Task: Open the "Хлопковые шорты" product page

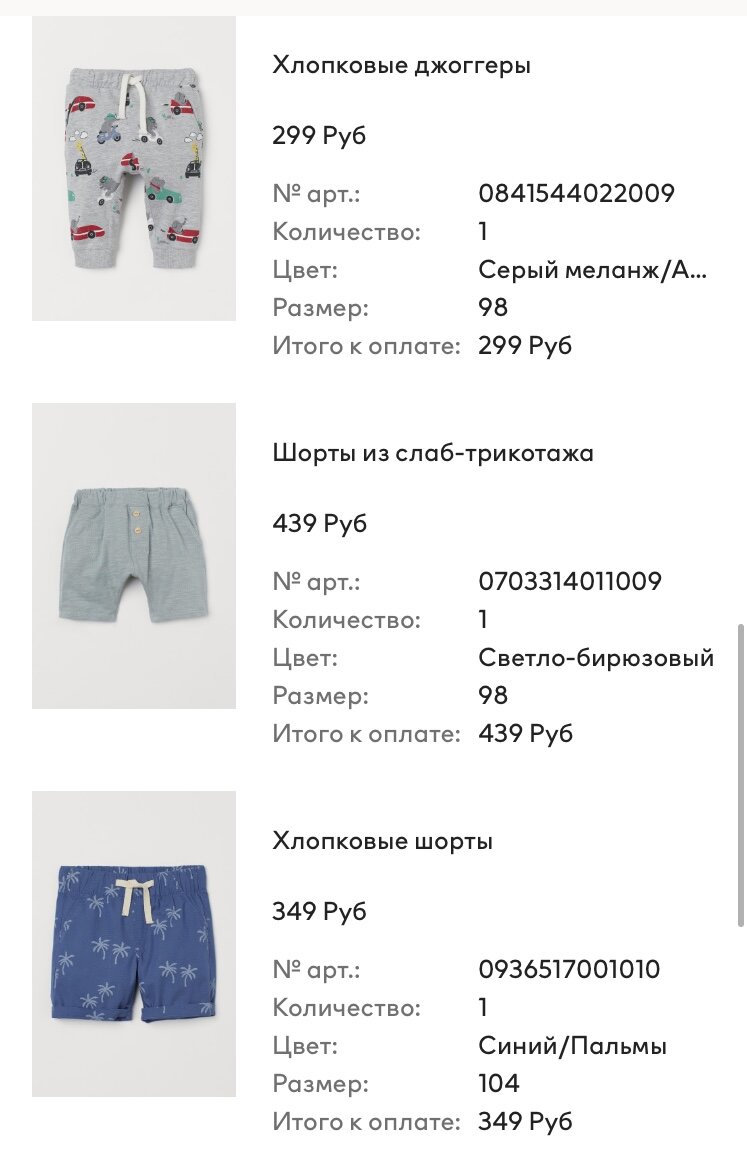Action: (x=383, y=840)
